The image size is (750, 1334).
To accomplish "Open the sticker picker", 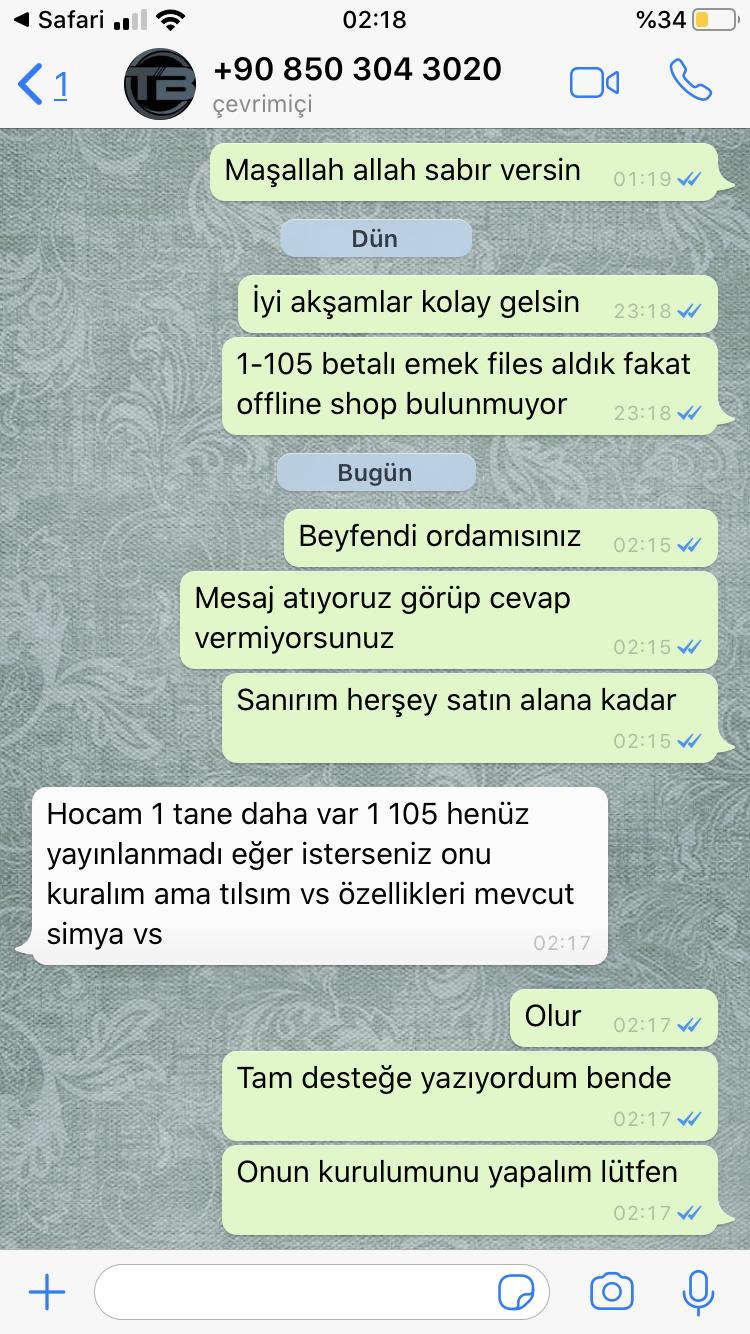I will click(515, 1293).
